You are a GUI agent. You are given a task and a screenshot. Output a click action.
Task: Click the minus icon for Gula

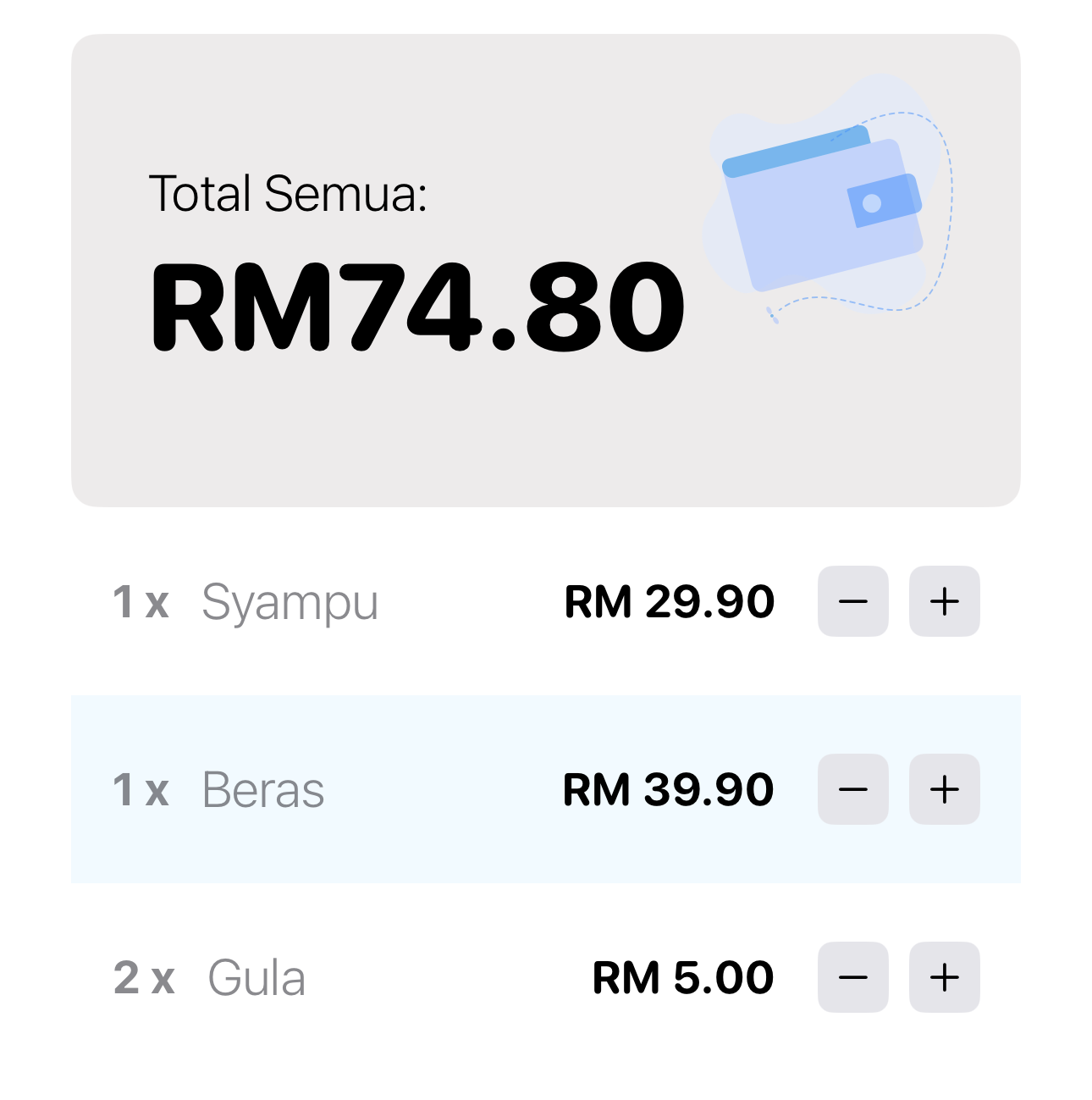pyautogui.click(x=852, y=977)
